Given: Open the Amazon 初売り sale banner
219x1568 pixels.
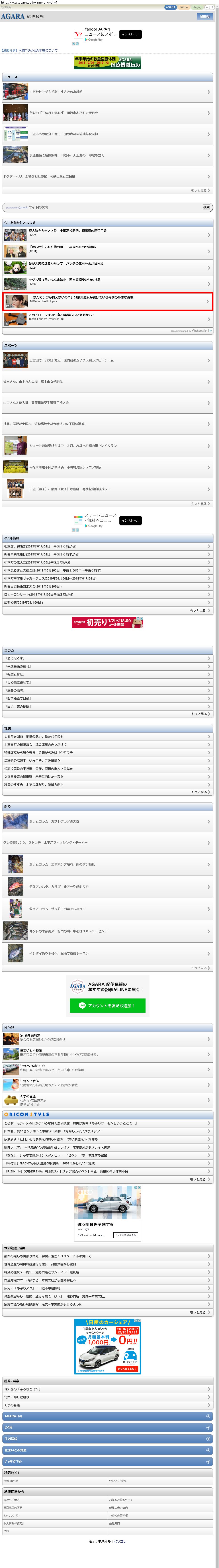Looking at the screenshot, I should pyautogui.click(x=108, y=622).
